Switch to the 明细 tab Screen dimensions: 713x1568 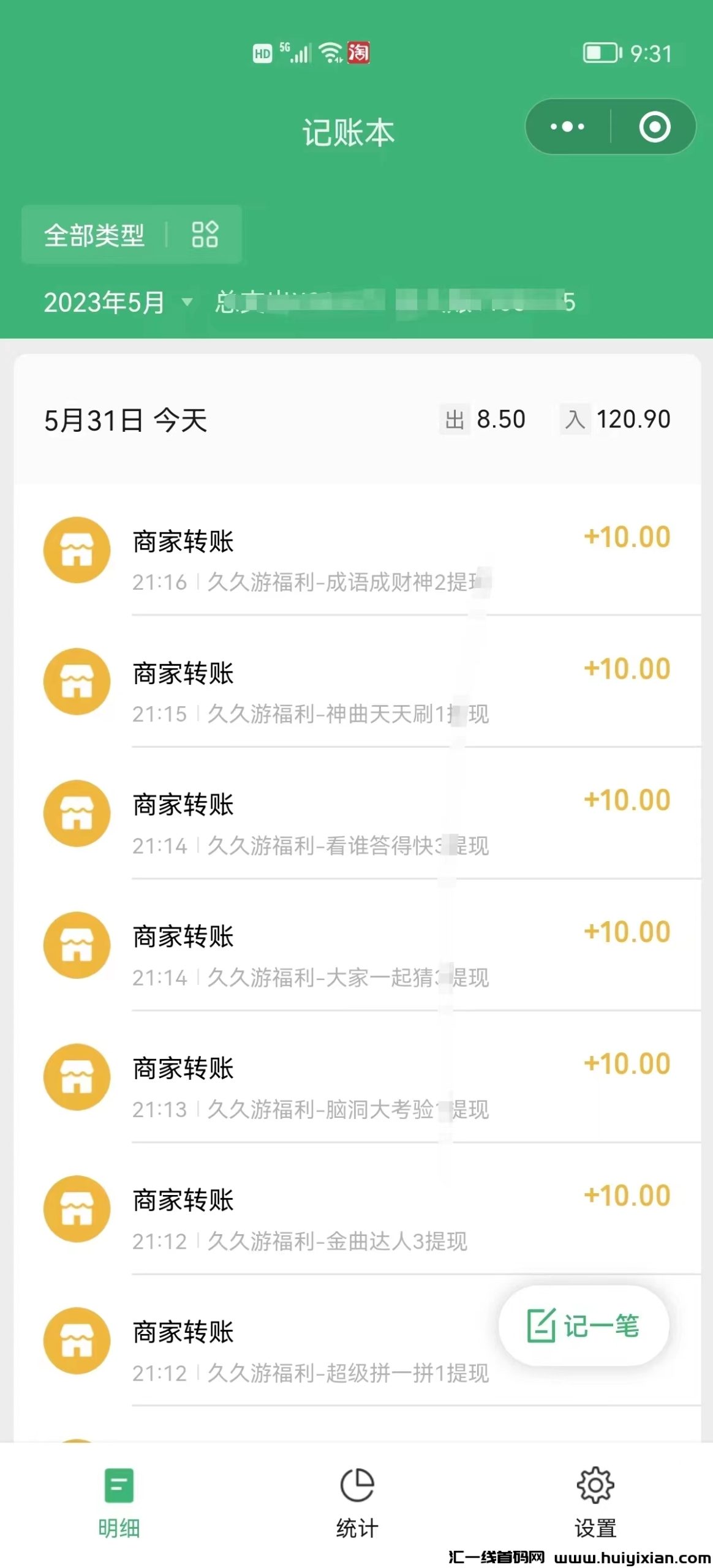coord(119,1502)
